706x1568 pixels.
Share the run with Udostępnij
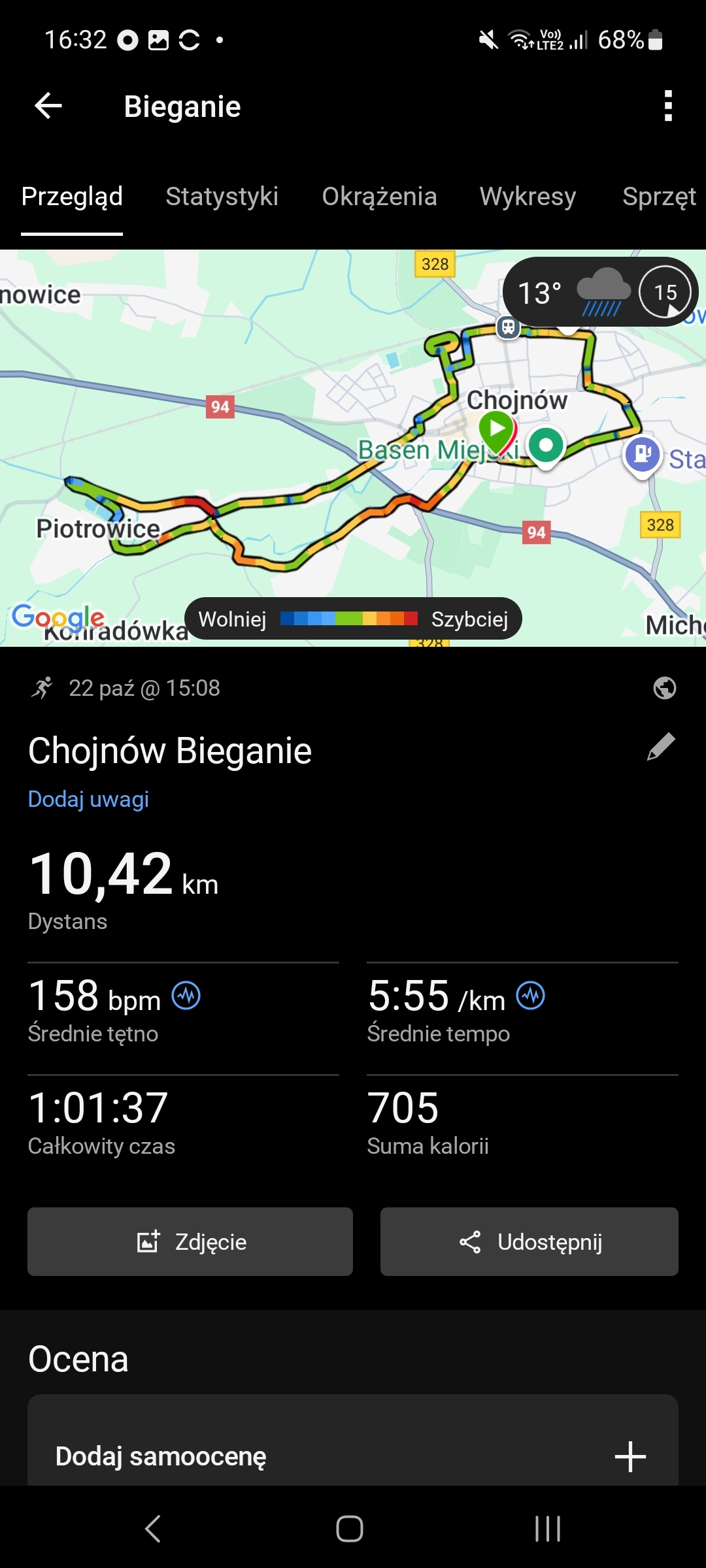529,1241
